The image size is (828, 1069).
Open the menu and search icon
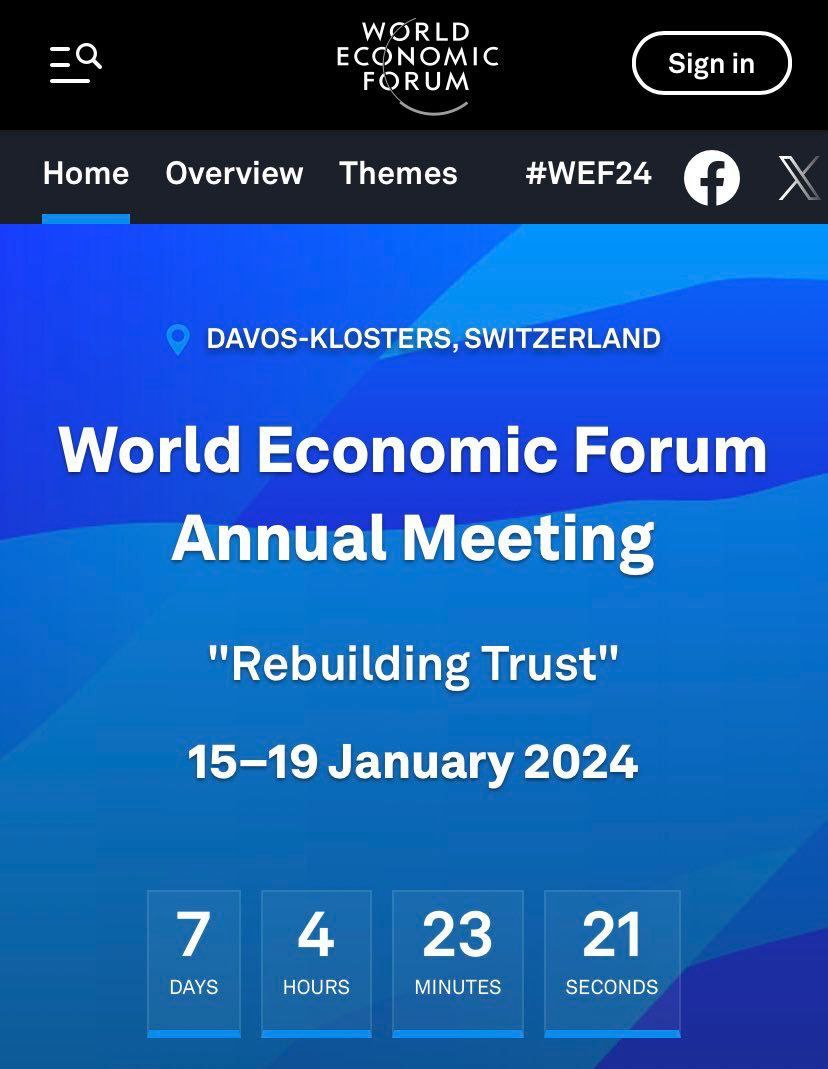pyautogui.click(x=76, y=63)
